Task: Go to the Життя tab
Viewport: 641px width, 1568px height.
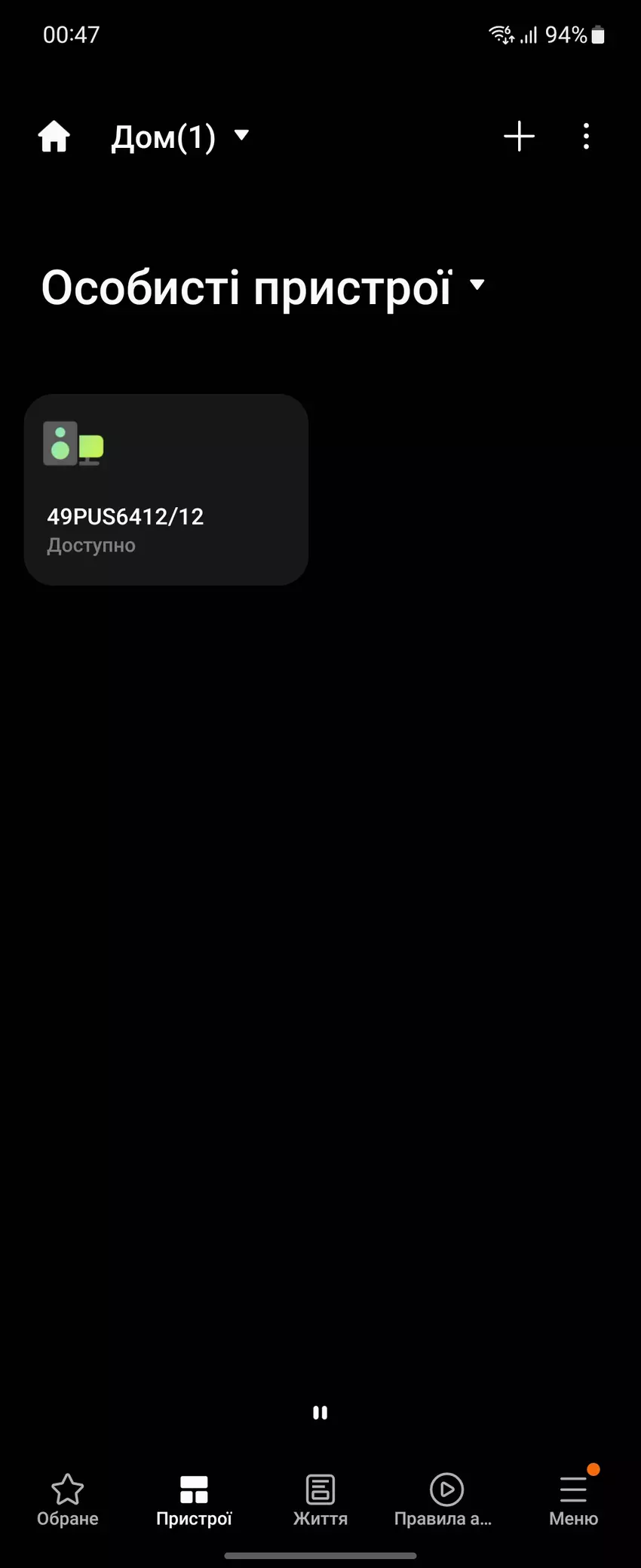Action: 320,1500
